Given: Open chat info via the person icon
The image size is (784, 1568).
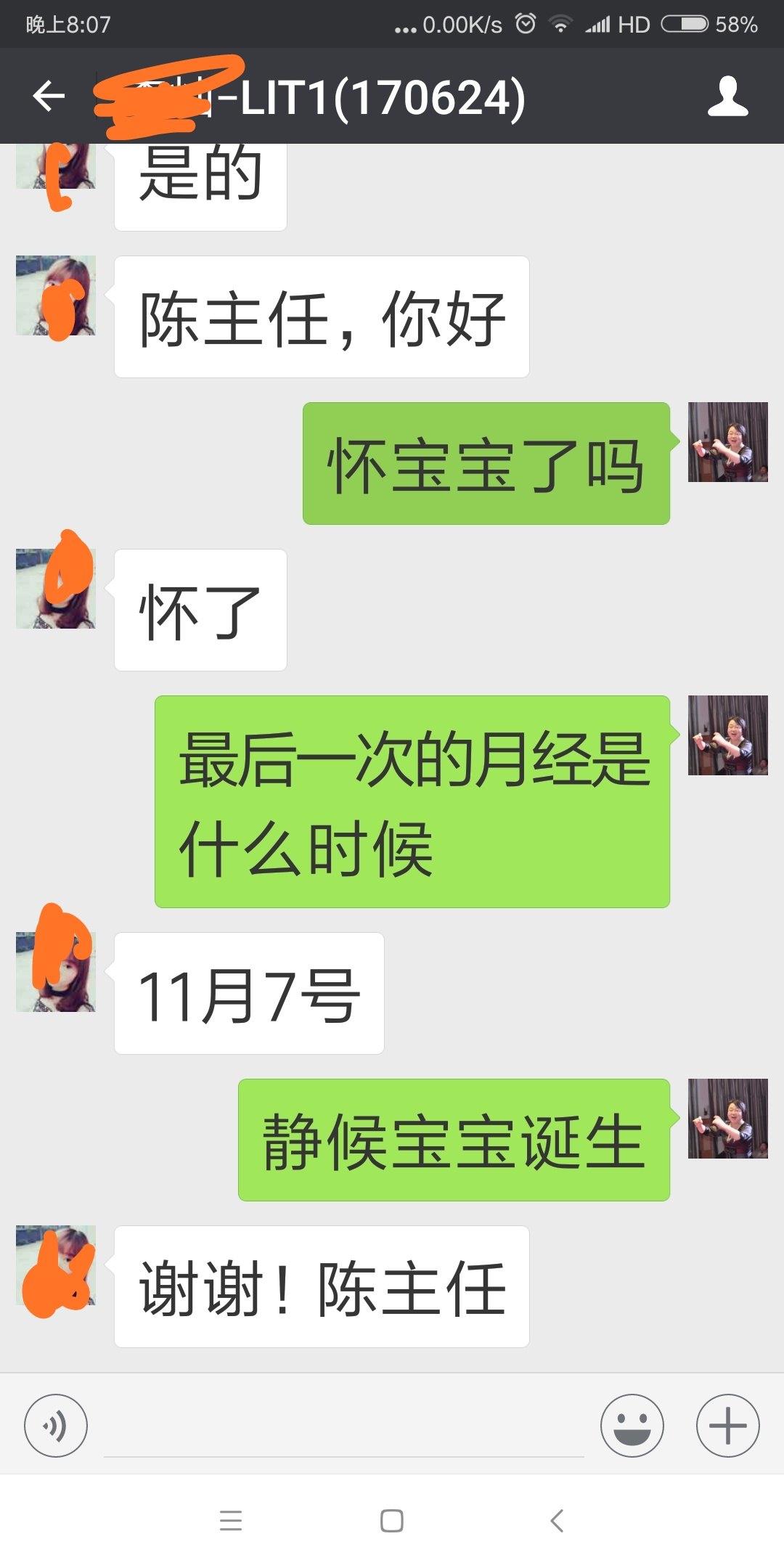Looking at the screenshot, I should [x=727, y=96].
